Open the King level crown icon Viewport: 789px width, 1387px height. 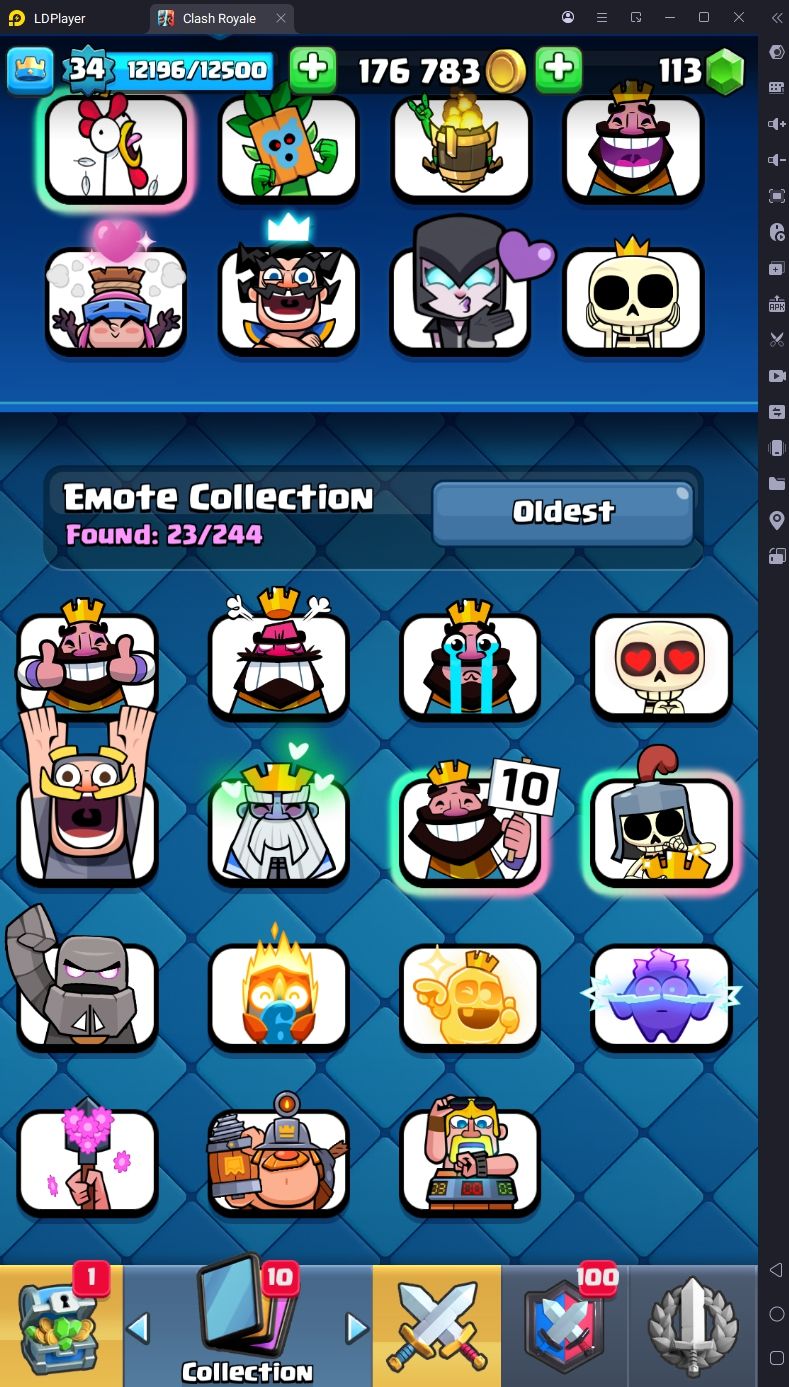(30, 70)
